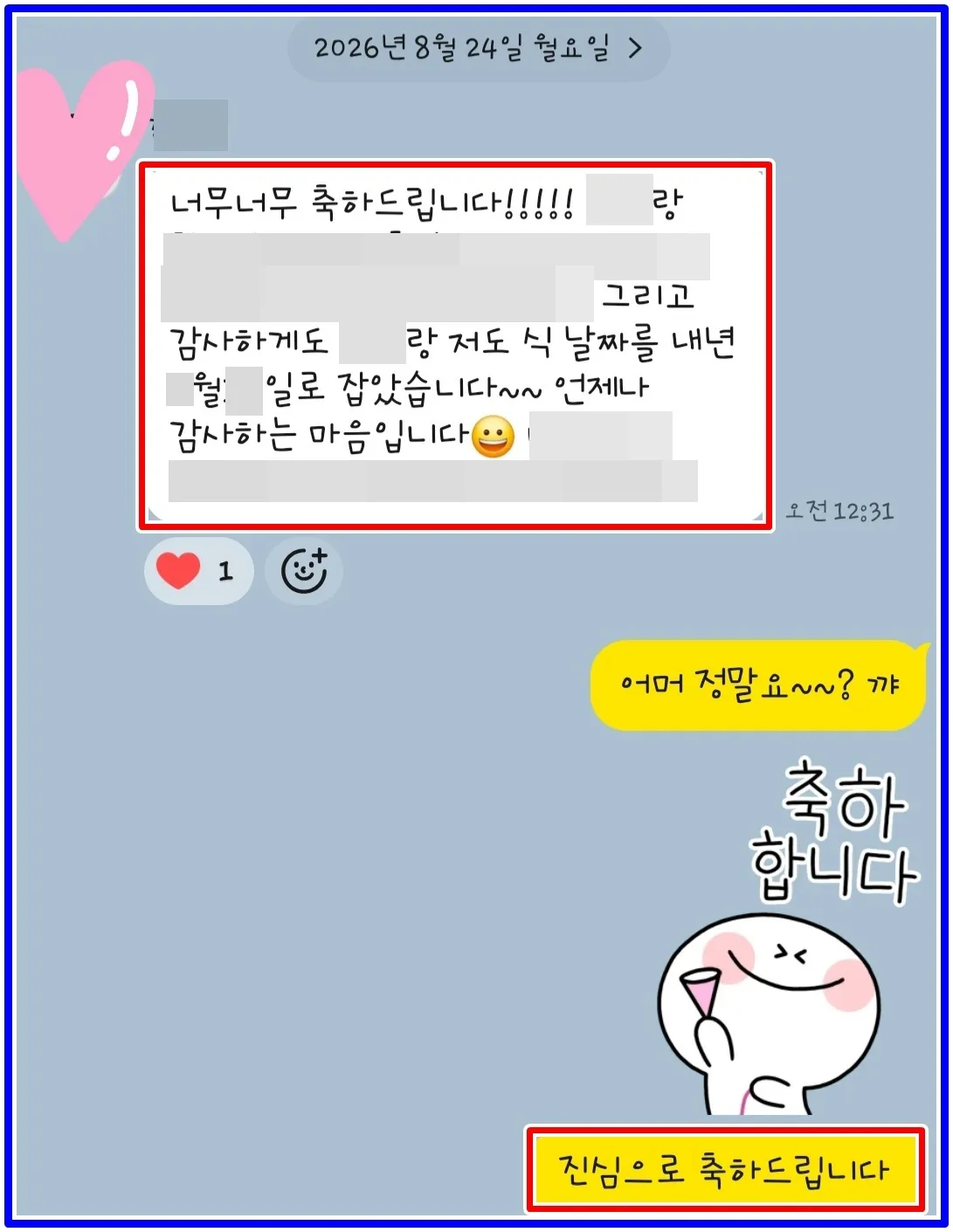
Task: Tap the heart reaction showing 1
Action: point(198,571)
